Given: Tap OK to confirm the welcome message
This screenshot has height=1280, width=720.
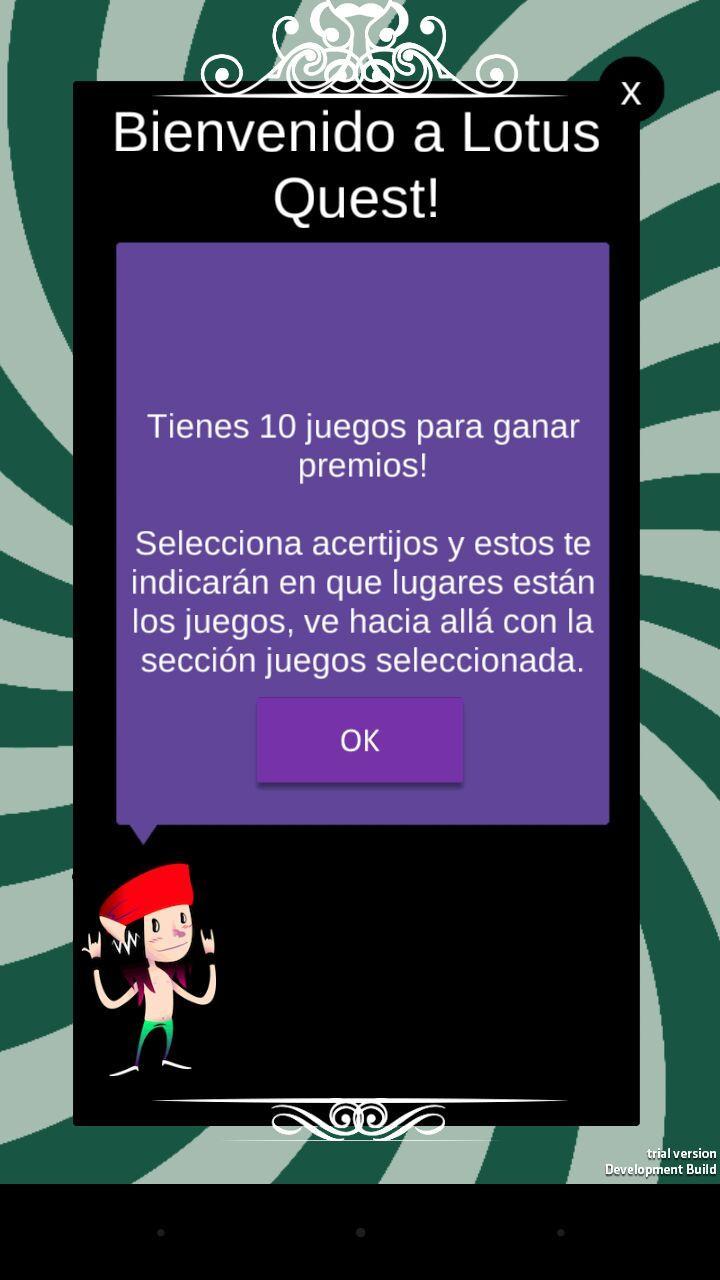Looking at the screenshot, I should [359, 740].
